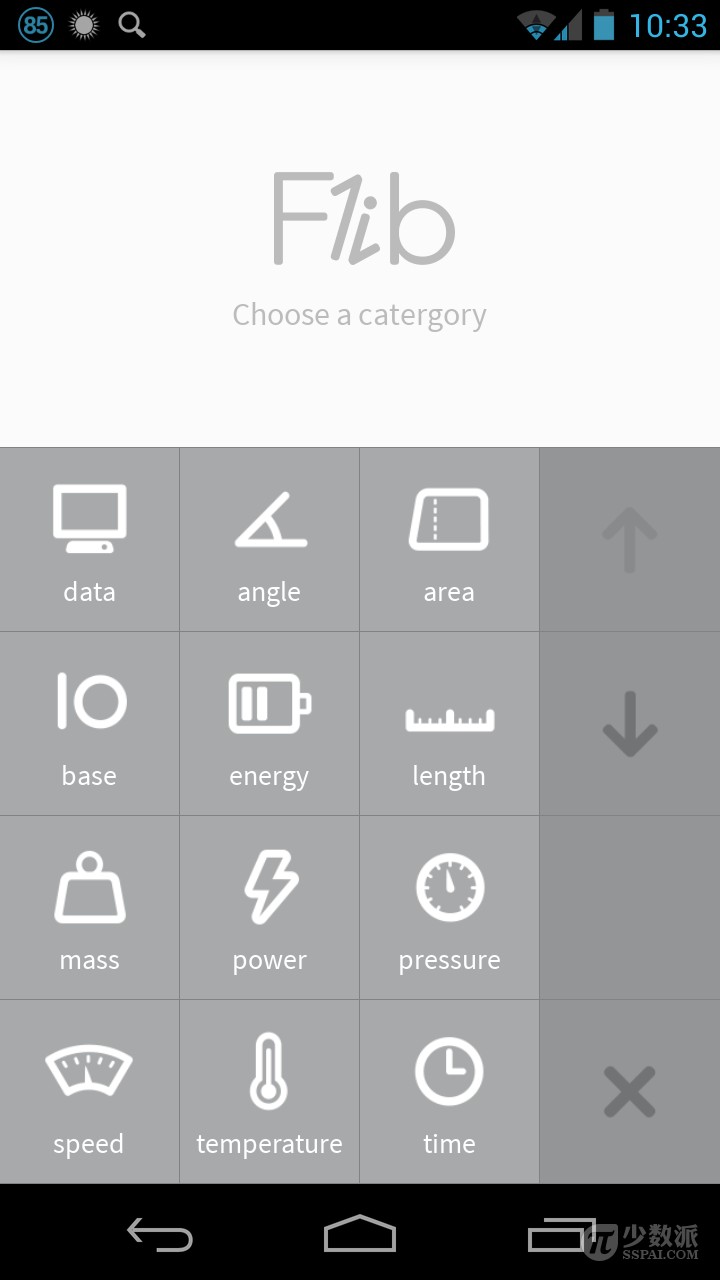Tap the up arrow in category list
Viewport: 720px width, 1280px height.
click(x=630, y=540)
